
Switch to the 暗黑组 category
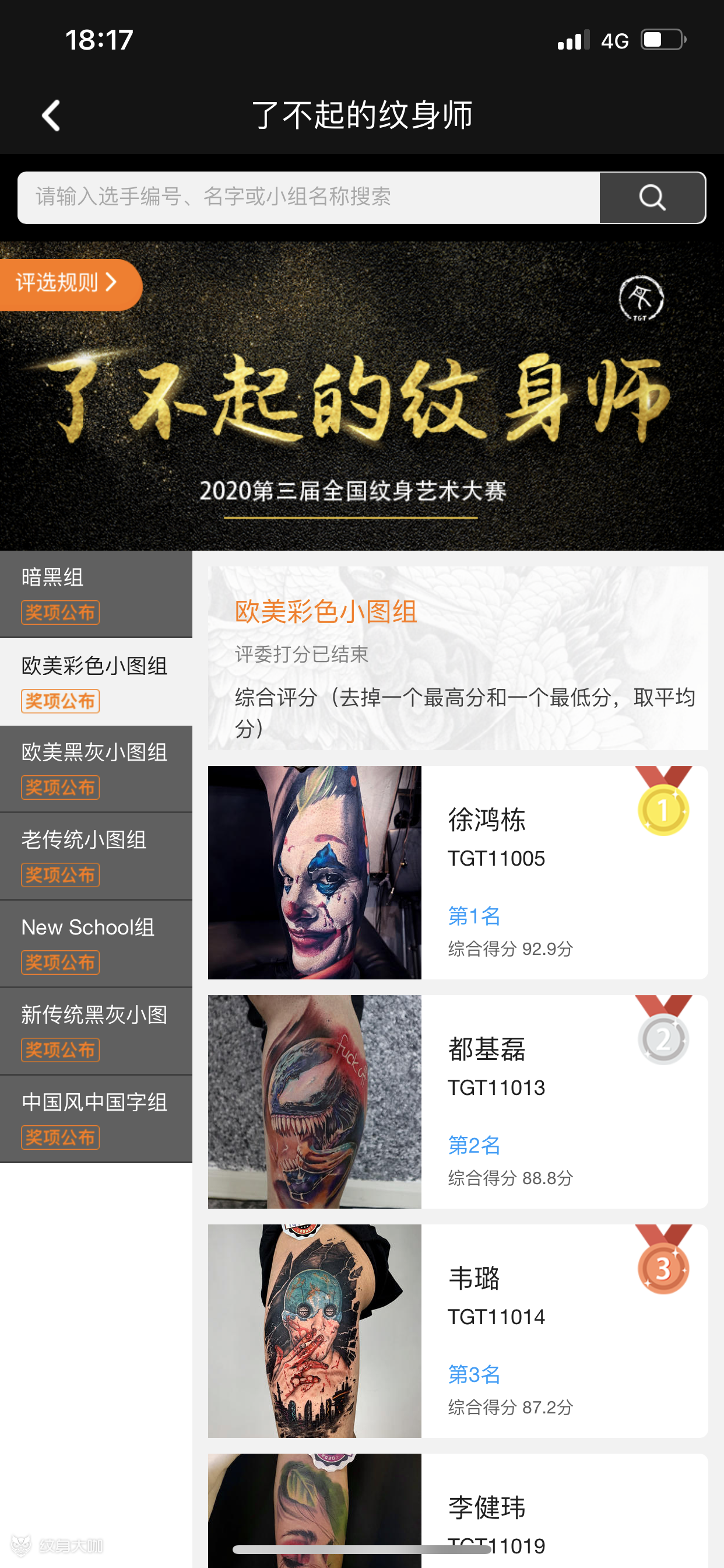pyautogui.click(x=96, y=593)
